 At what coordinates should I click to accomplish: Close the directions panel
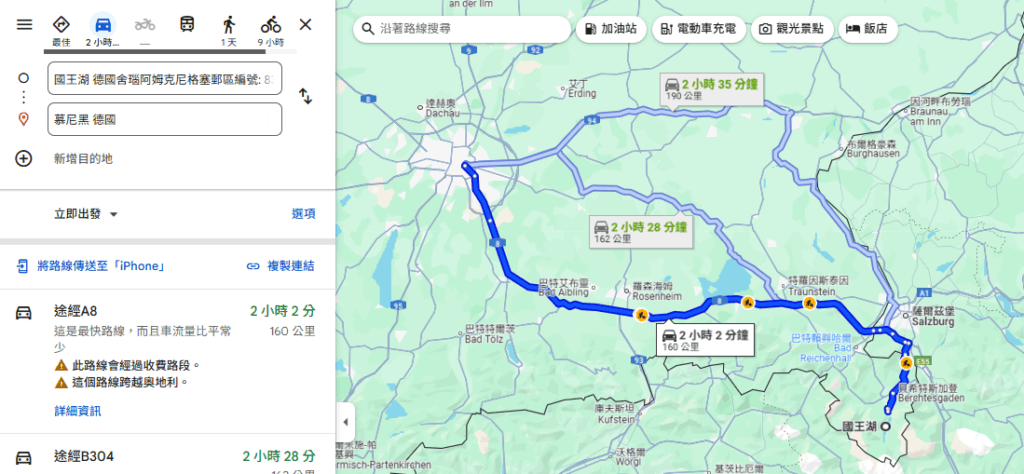pos(306,24)
